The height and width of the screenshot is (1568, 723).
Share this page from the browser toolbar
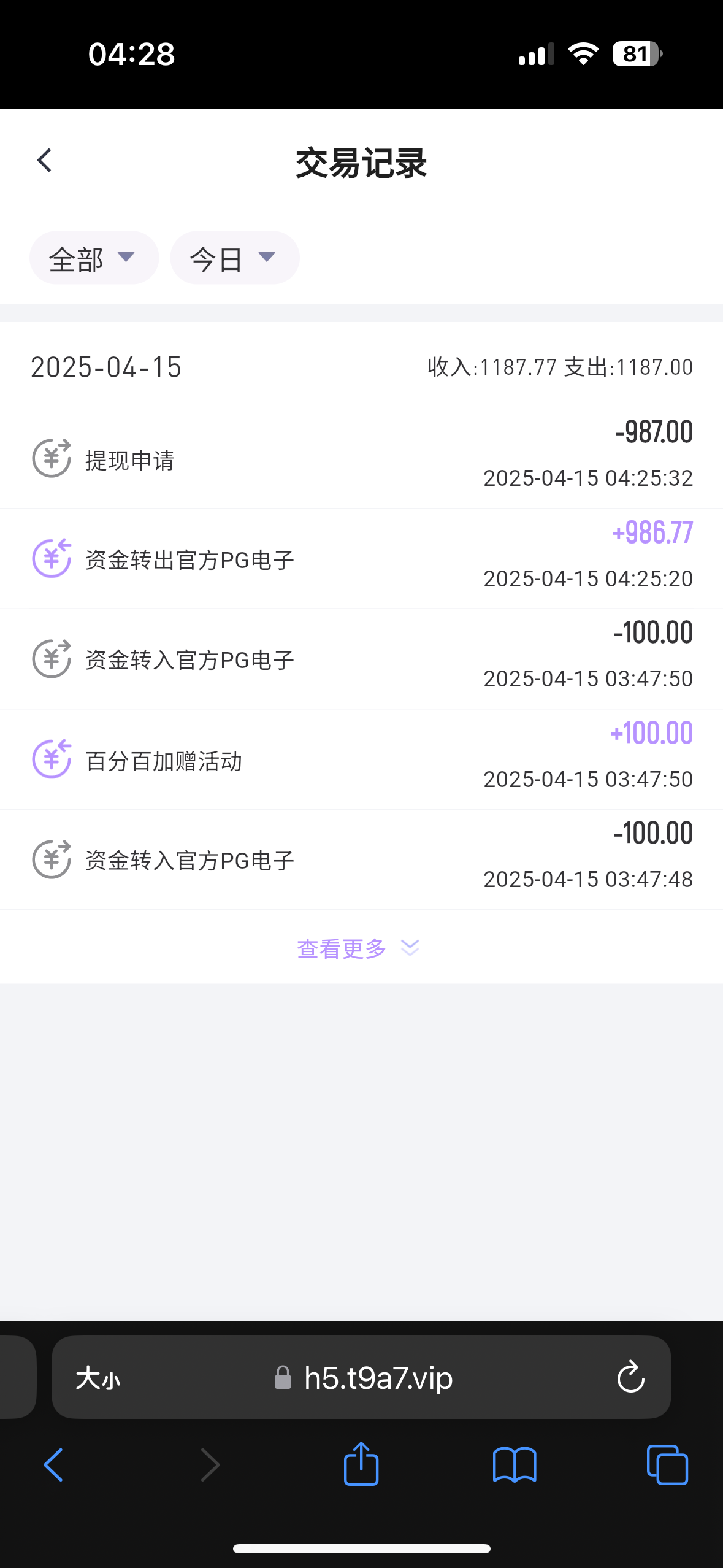click(x=361, y=1464)
